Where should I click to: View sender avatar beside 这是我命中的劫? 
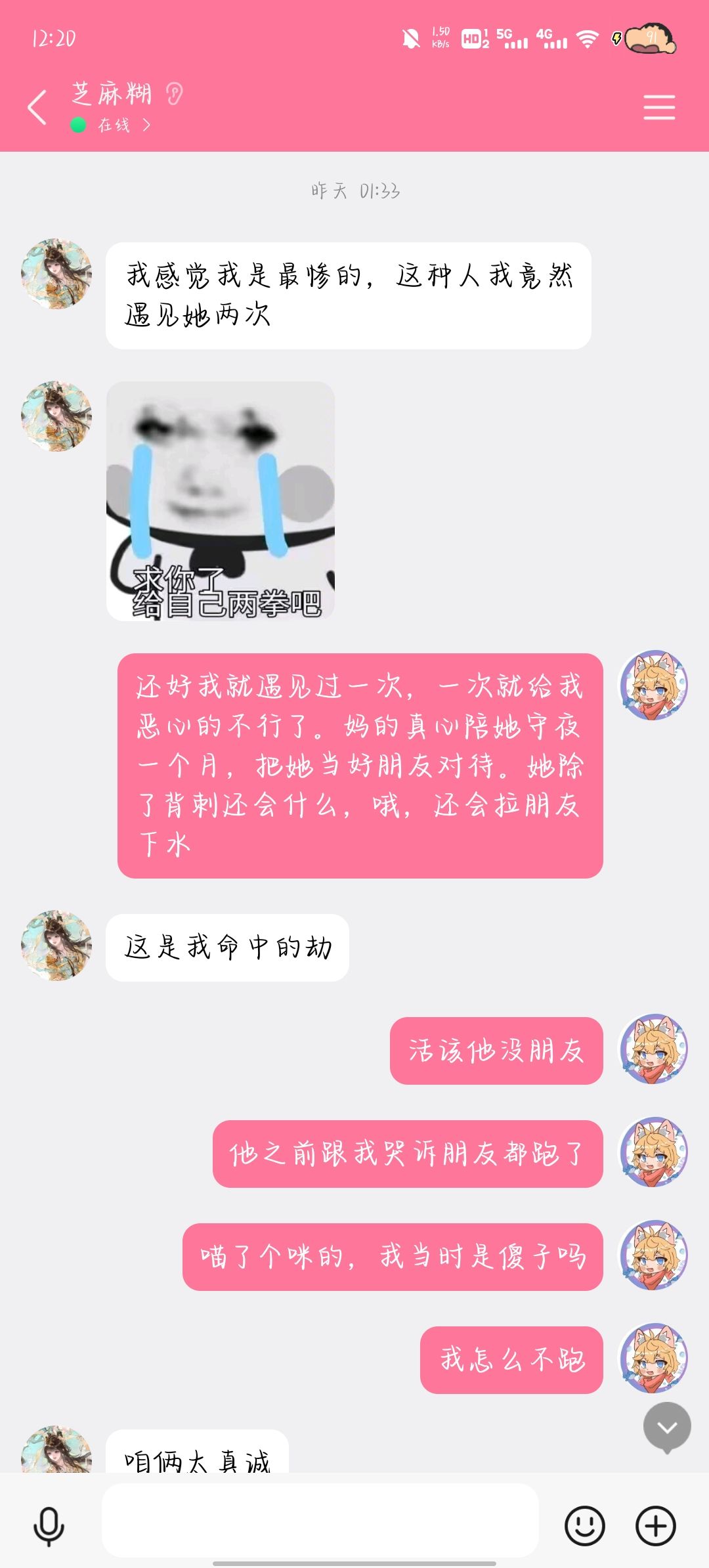[56, 946]
